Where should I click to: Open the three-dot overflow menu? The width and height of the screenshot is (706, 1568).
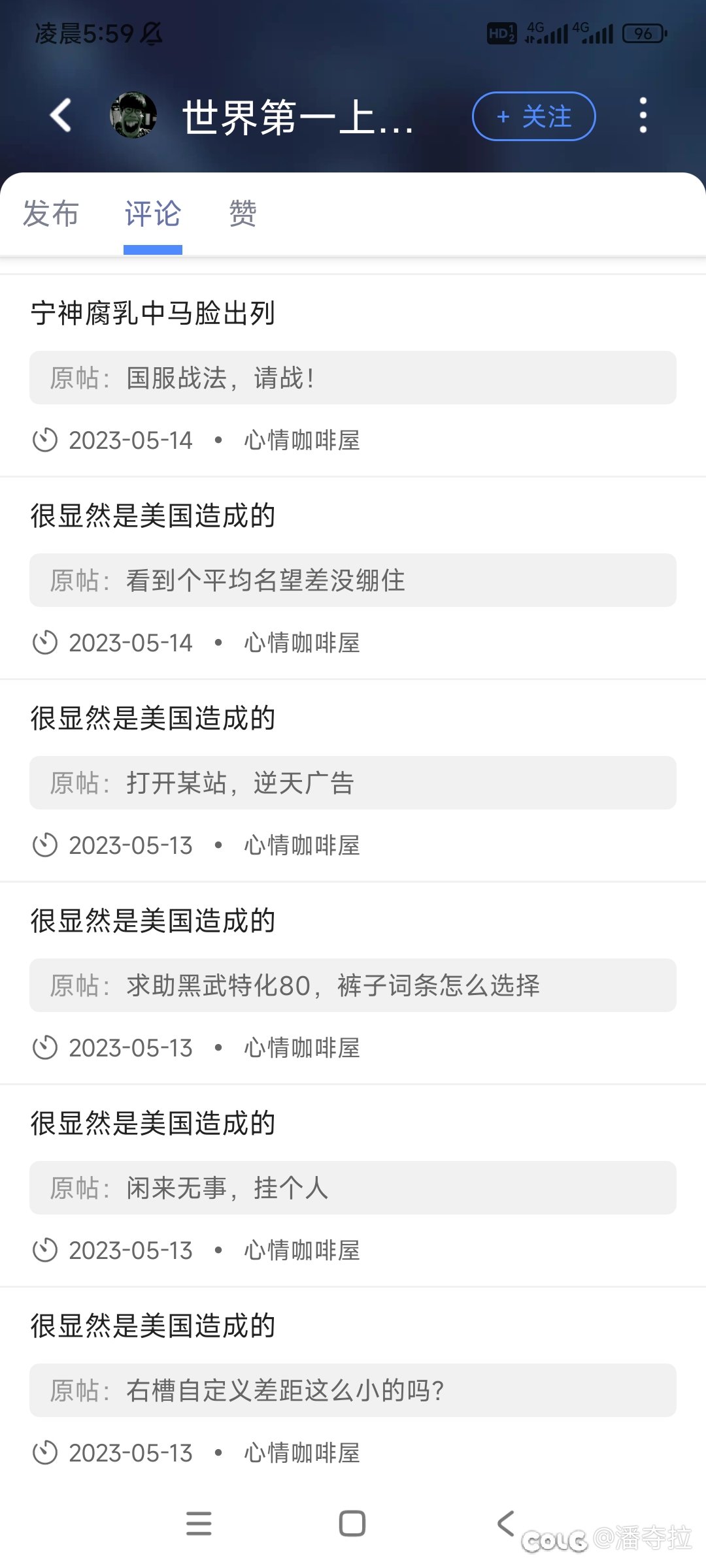tap(643, 116)
